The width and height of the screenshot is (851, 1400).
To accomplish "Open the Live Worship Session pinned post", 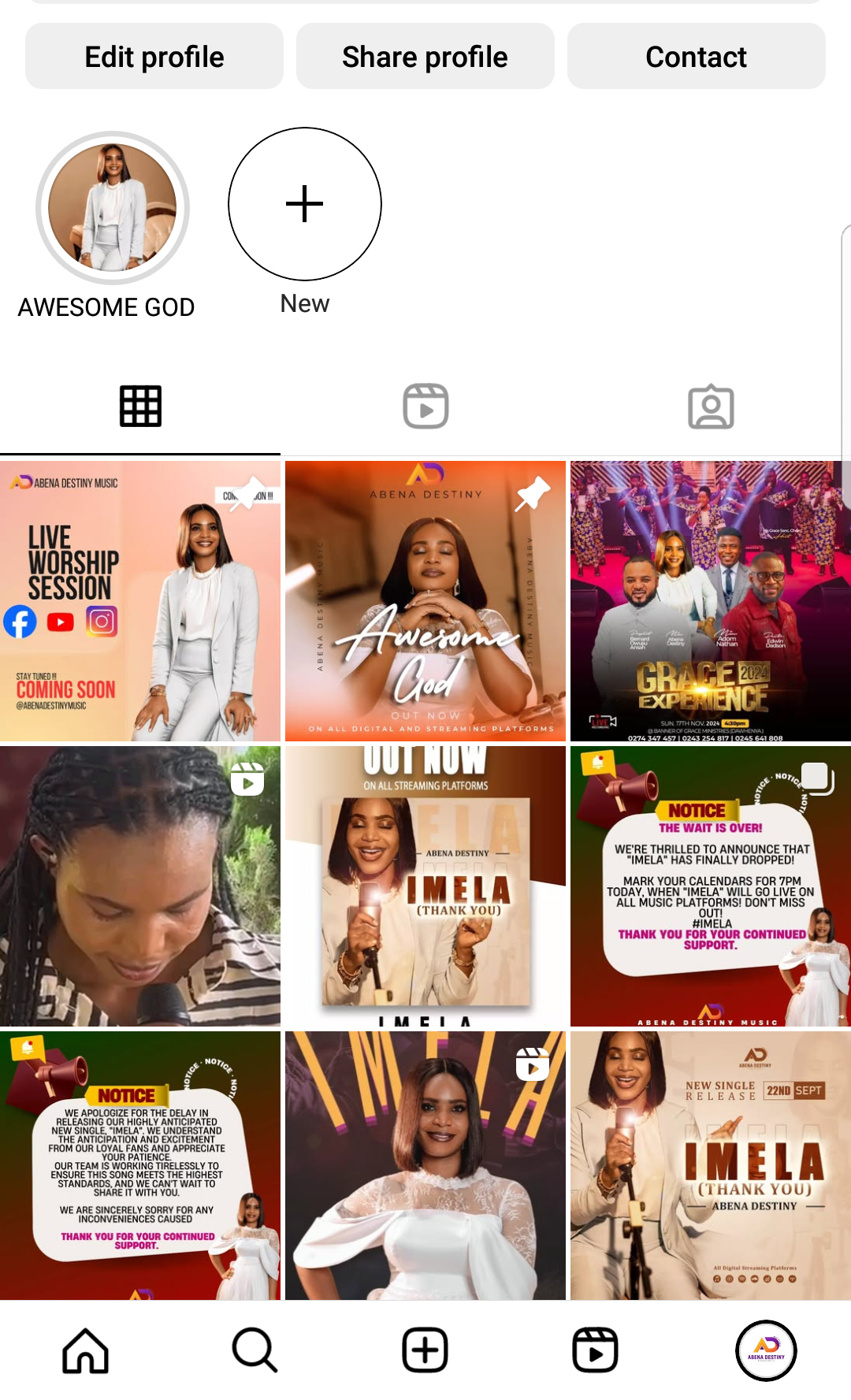I will tap(140, 601).
